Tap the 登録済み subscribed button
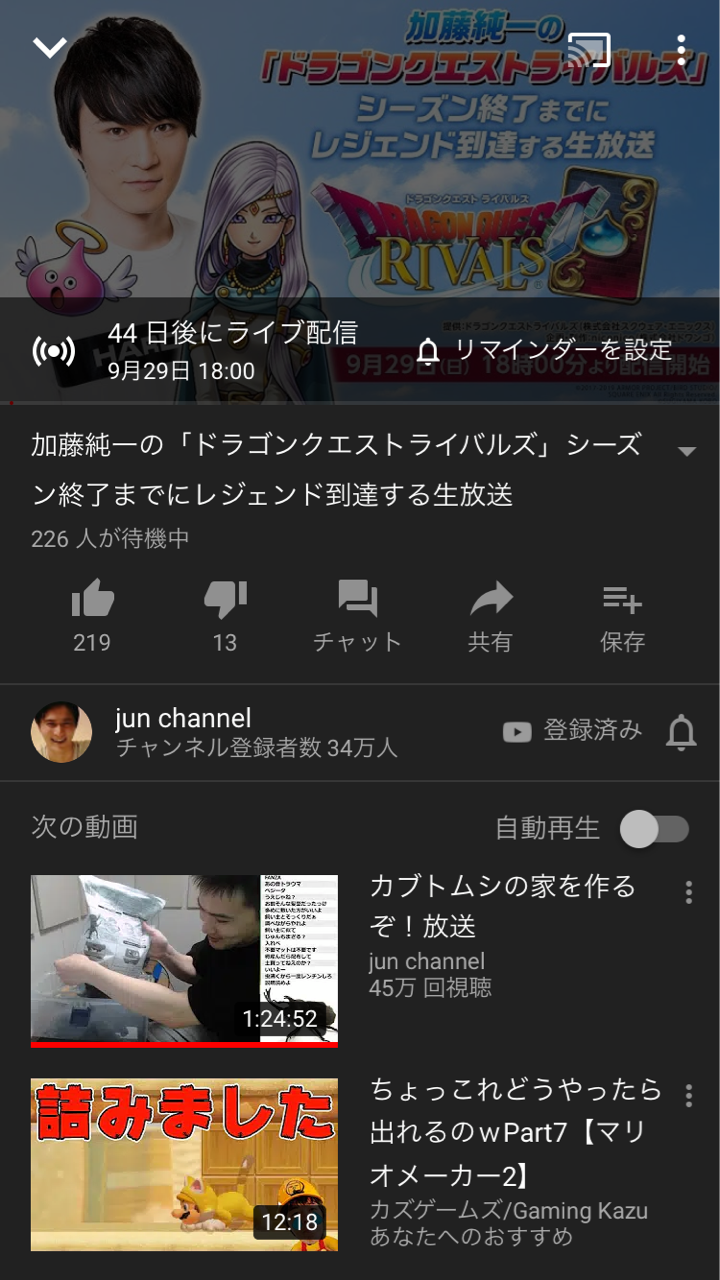 point(573,731)
